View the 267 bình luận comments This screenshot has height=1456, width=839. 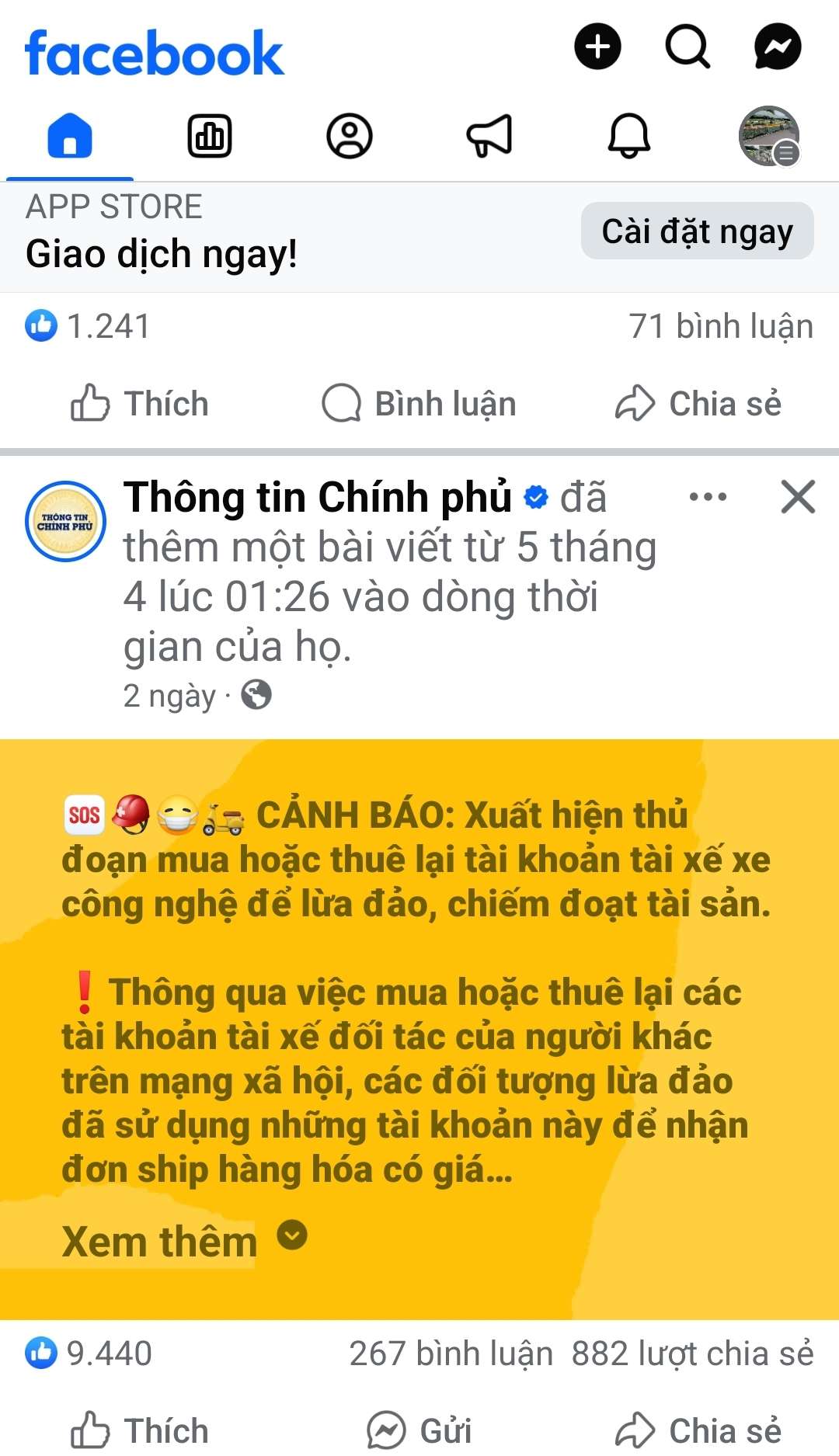pyautogui.click(x=451, y=1353)
